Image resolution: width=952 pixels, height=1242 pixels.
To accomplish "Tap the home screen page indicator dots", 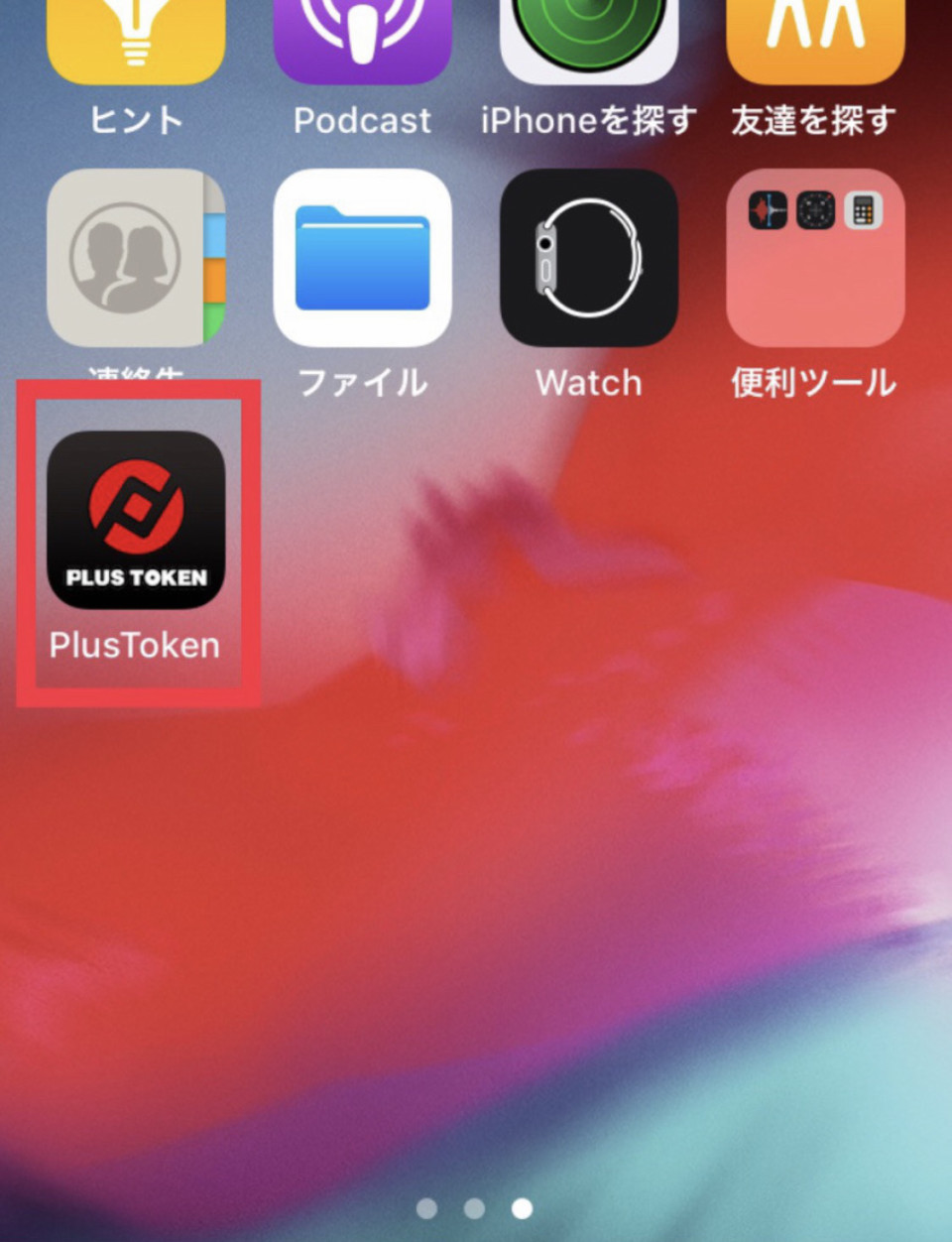I will click(474, 1208).
